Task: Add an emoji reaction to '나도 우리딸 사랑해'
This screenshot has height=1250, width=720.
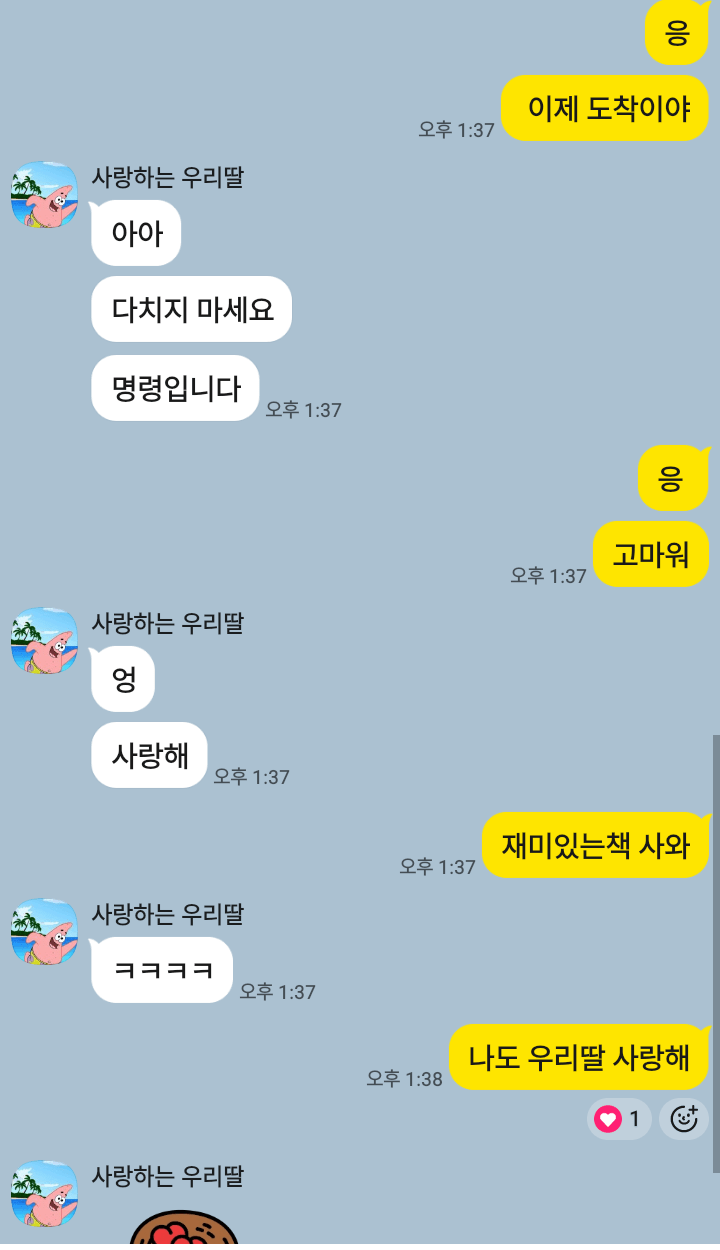Action: coord(684,1119)
